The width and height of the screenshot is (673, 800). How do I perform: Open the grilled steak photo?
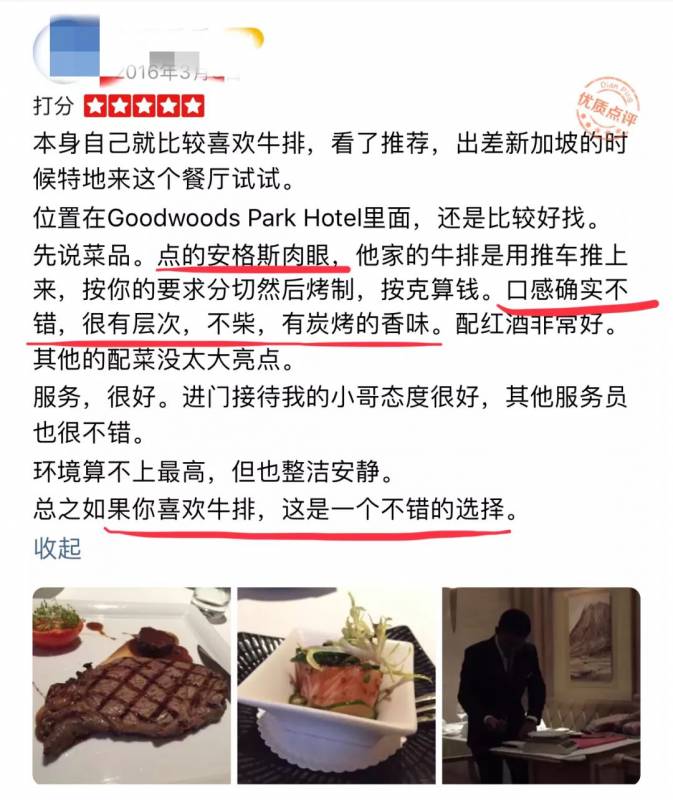click(131, 685)
